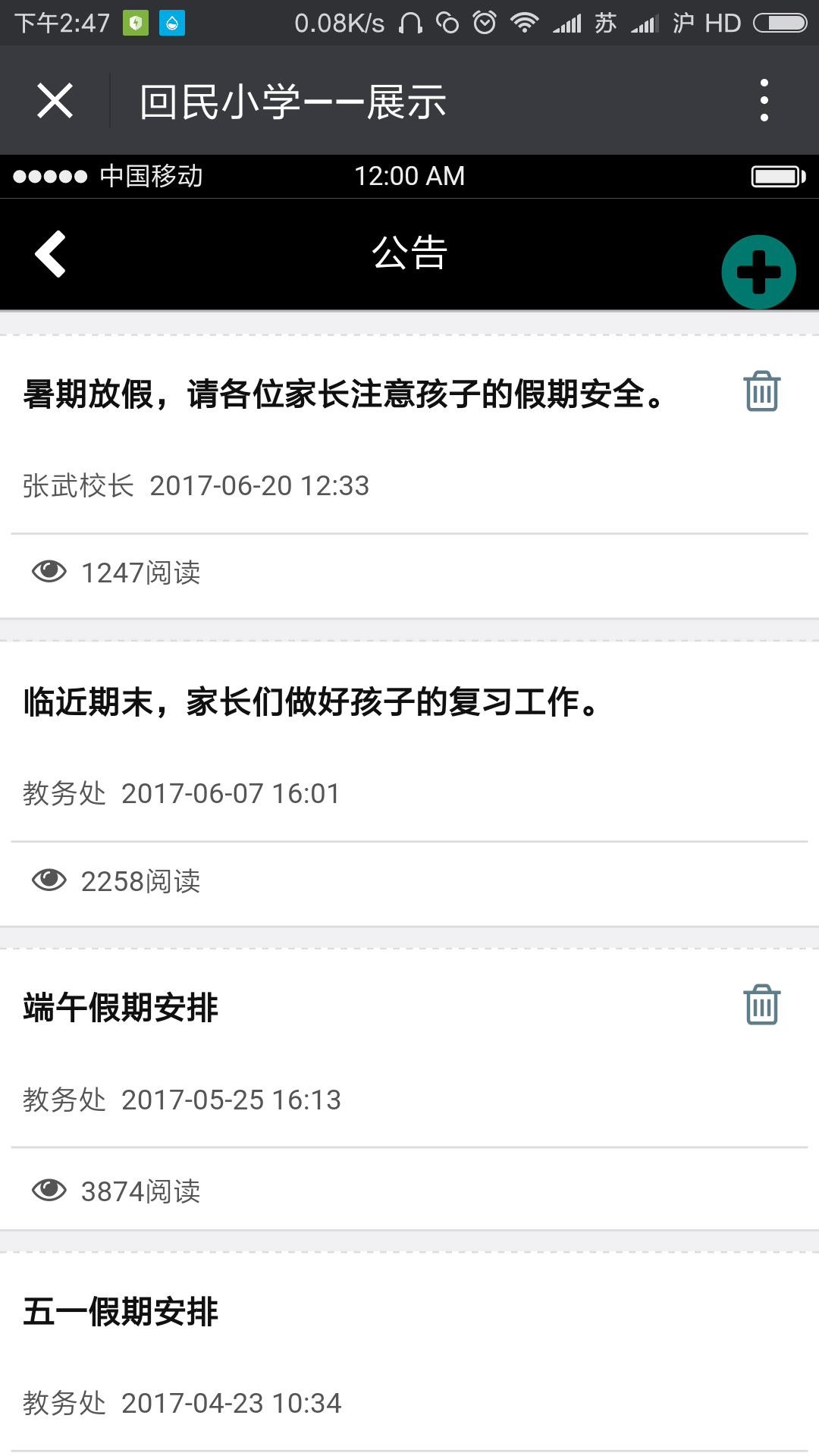Open the 临近期末 announcement
Screen dimensions: 819x1456
pyautogui.click(x=309, y=704)
